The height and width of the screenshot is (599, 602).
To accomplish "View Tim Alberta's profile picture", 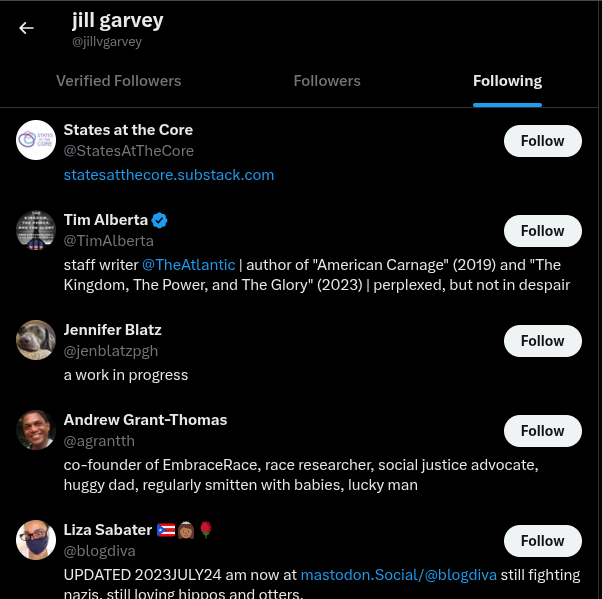I will pyautogui.click(x=36, y=230).
